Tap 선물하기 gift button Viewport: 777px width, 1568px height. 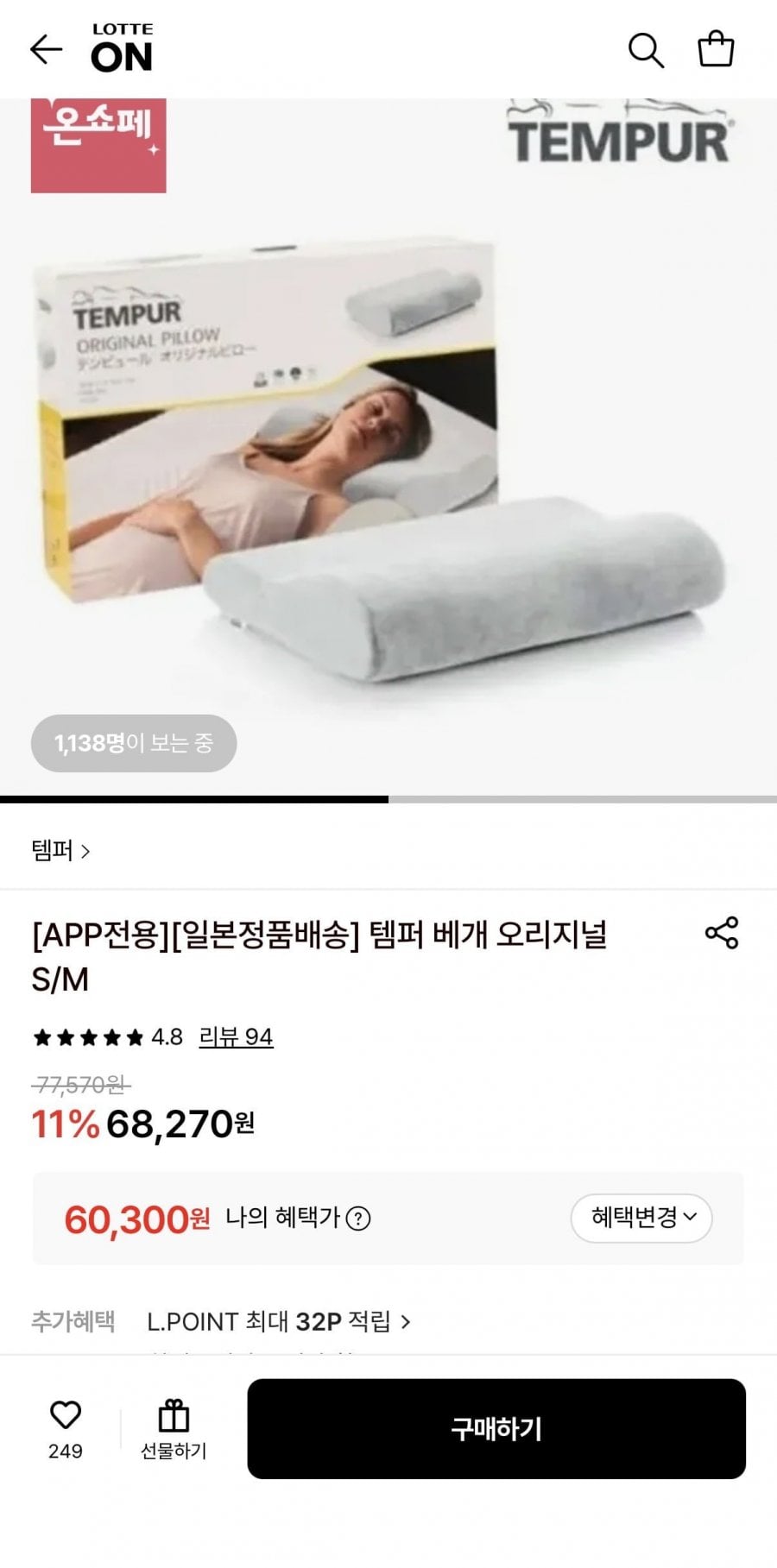coord(174,1429)
